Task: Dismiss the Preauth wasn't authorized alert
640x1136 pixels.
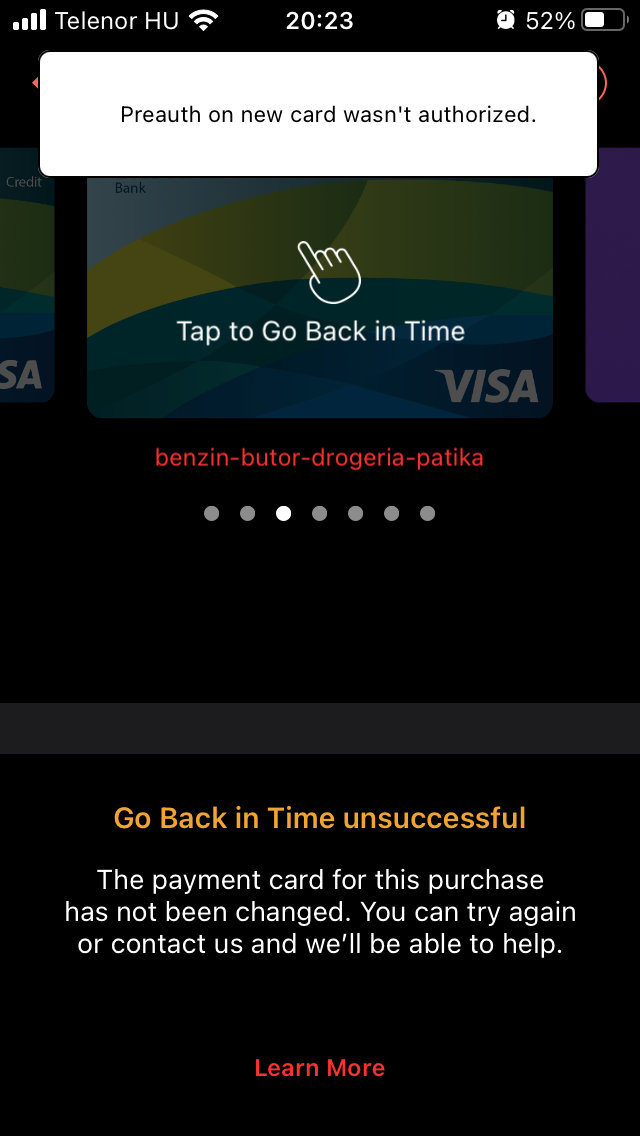Action: coord(319,114)
